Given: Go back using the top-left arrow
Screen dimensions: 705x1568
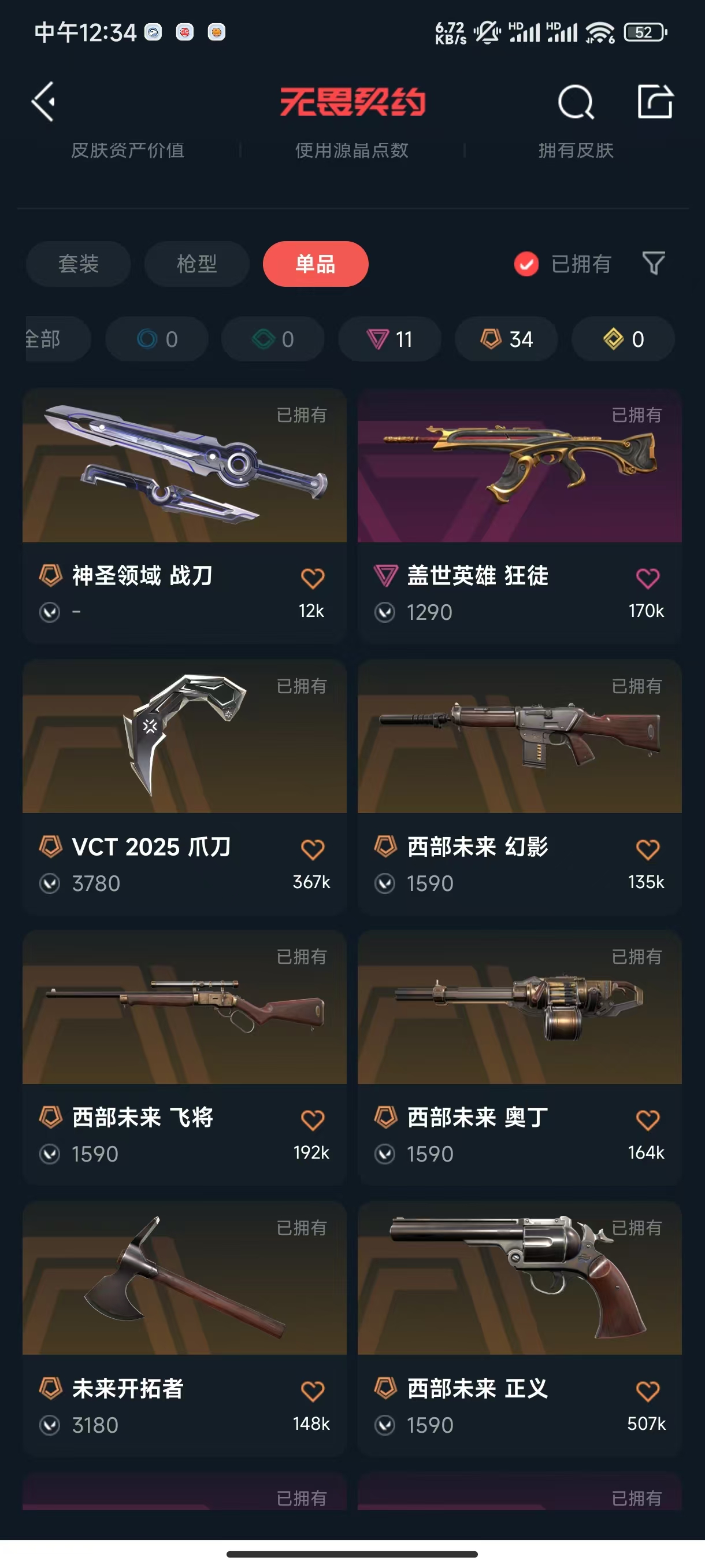Looking at the screenshot, I should 44,102.
